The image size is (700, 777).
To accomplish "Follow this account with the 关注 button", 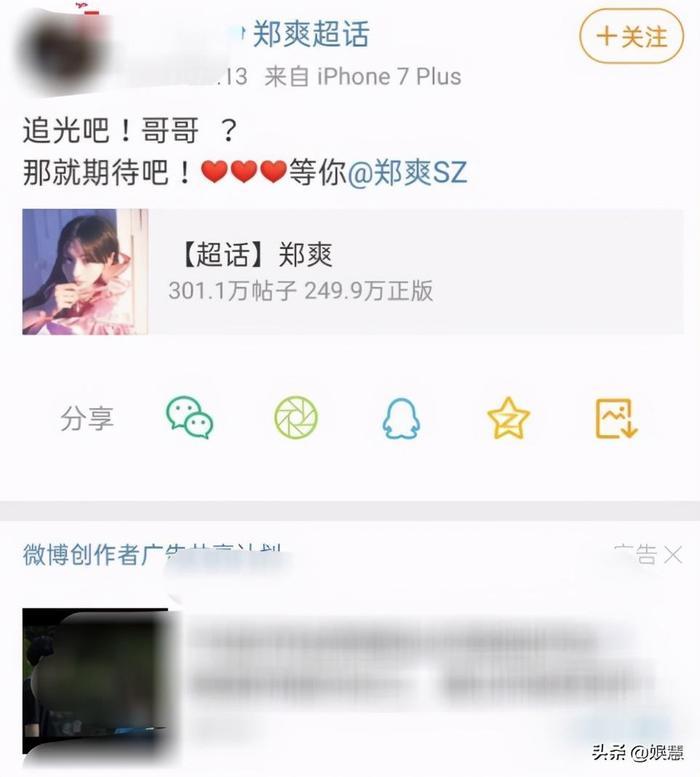I will (x=631, y=37).
